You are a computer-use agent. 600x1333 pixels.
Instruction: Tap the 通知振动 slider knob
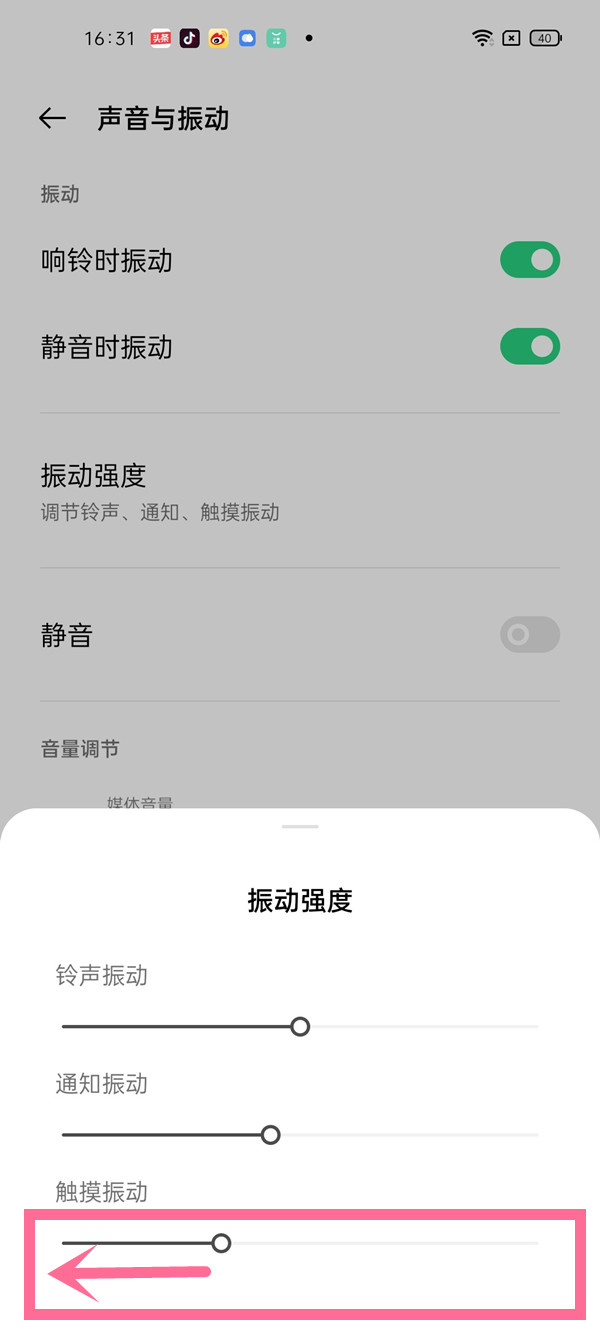coord(270,1135)
